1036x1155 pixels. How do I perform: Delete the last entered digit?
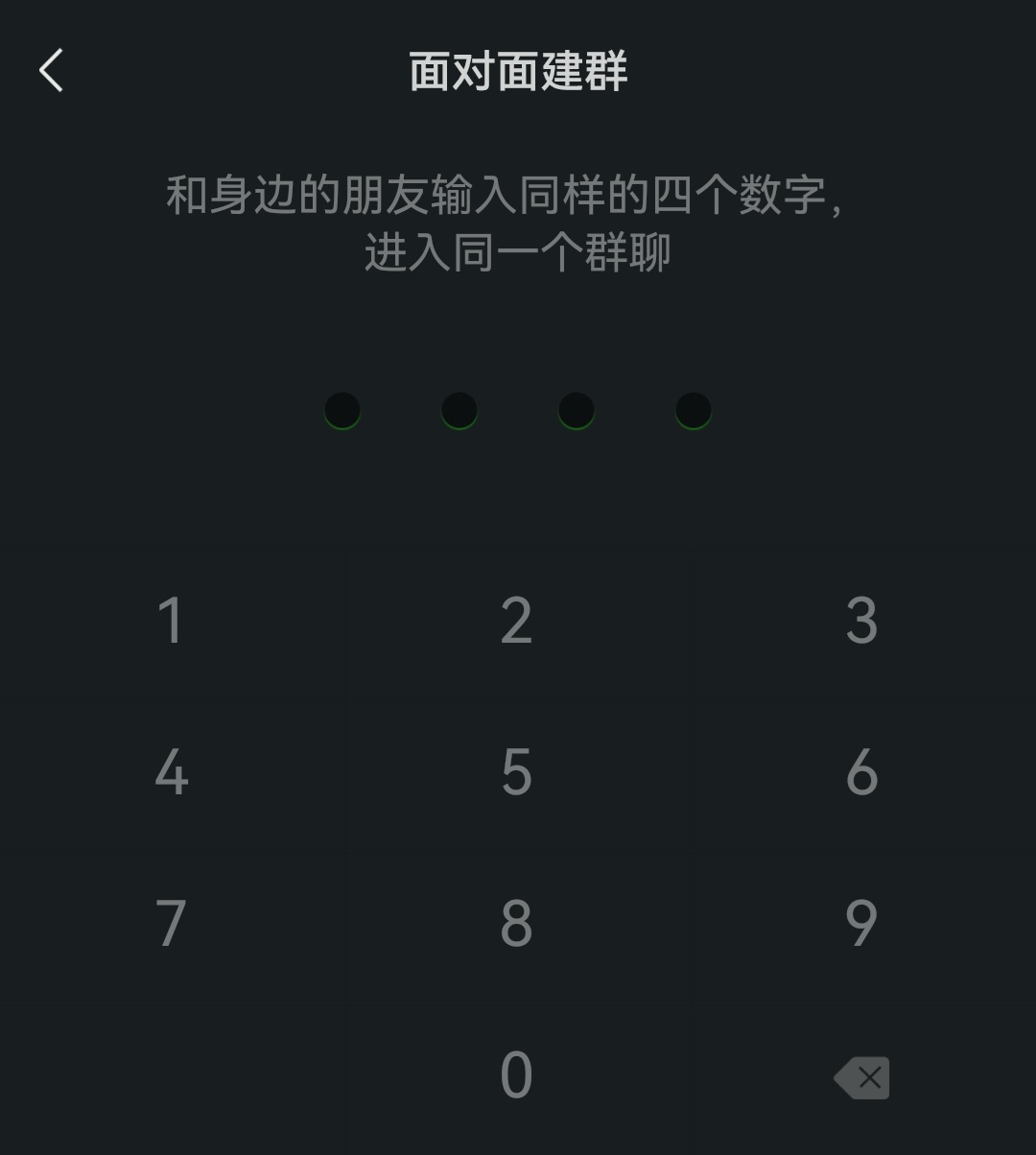pyautogui.click(x=862, y=1078)
